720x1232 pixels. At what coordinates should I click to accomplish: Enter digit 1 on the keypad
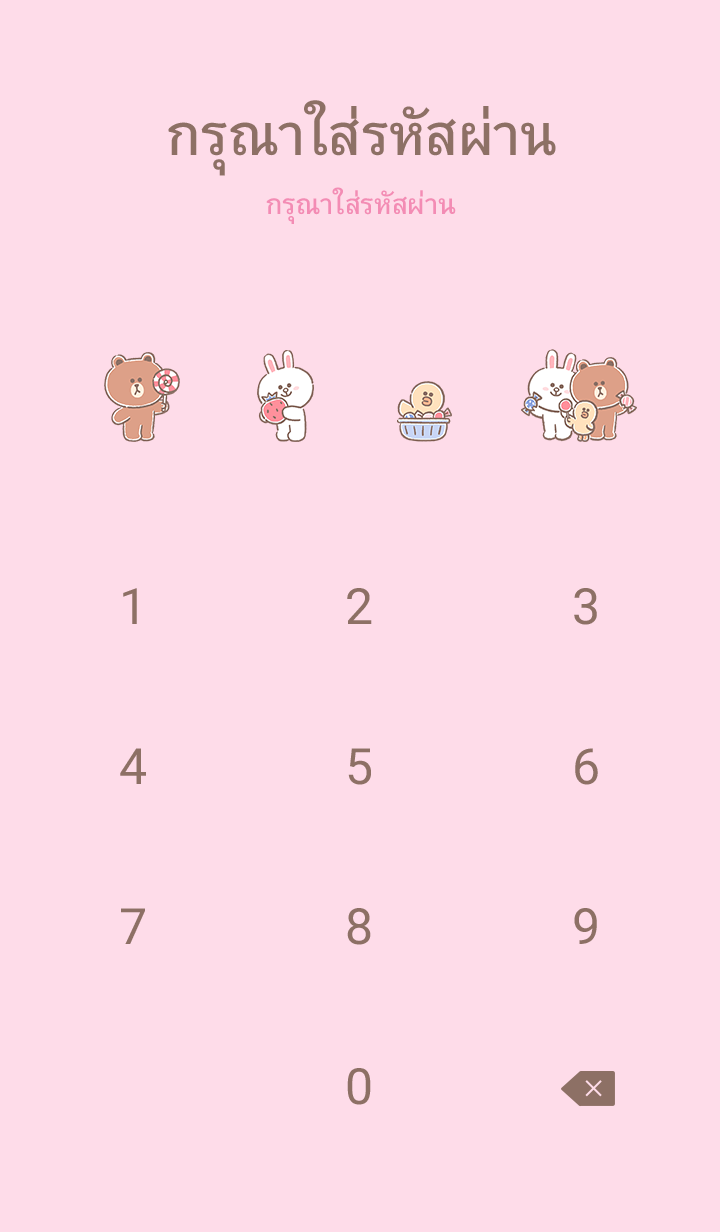tap(132, 607)
